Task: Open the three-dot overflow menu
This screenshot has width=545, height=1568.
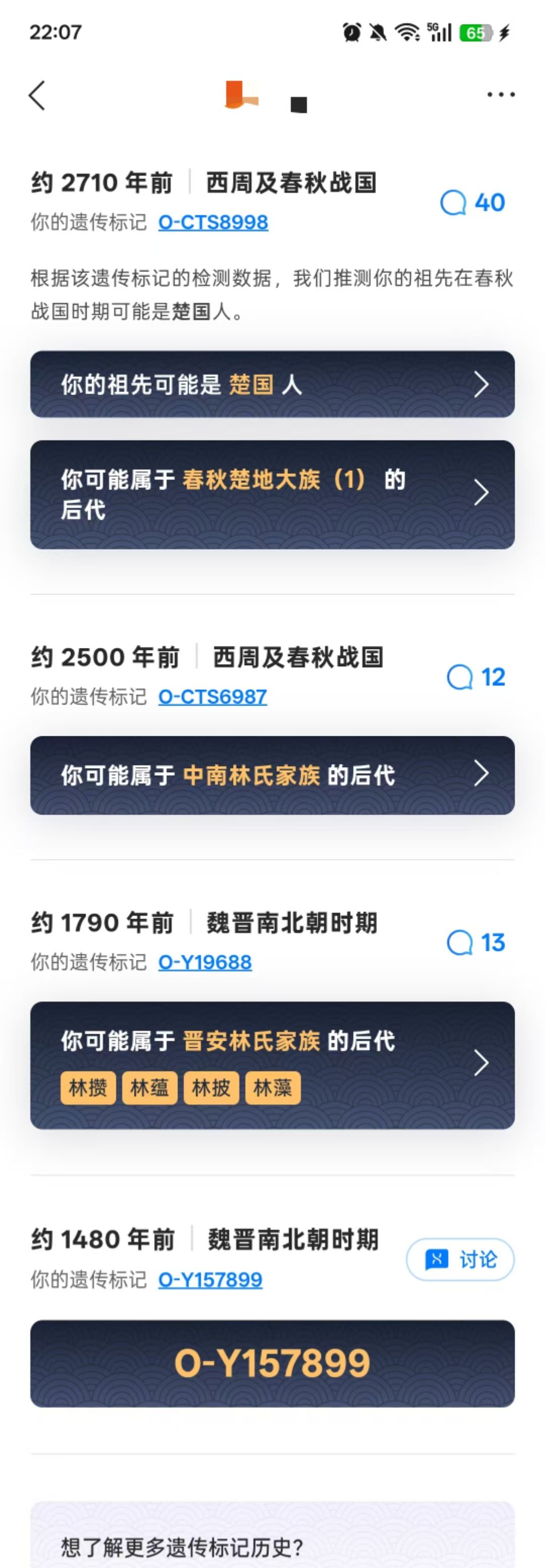Action: (501, 94)
